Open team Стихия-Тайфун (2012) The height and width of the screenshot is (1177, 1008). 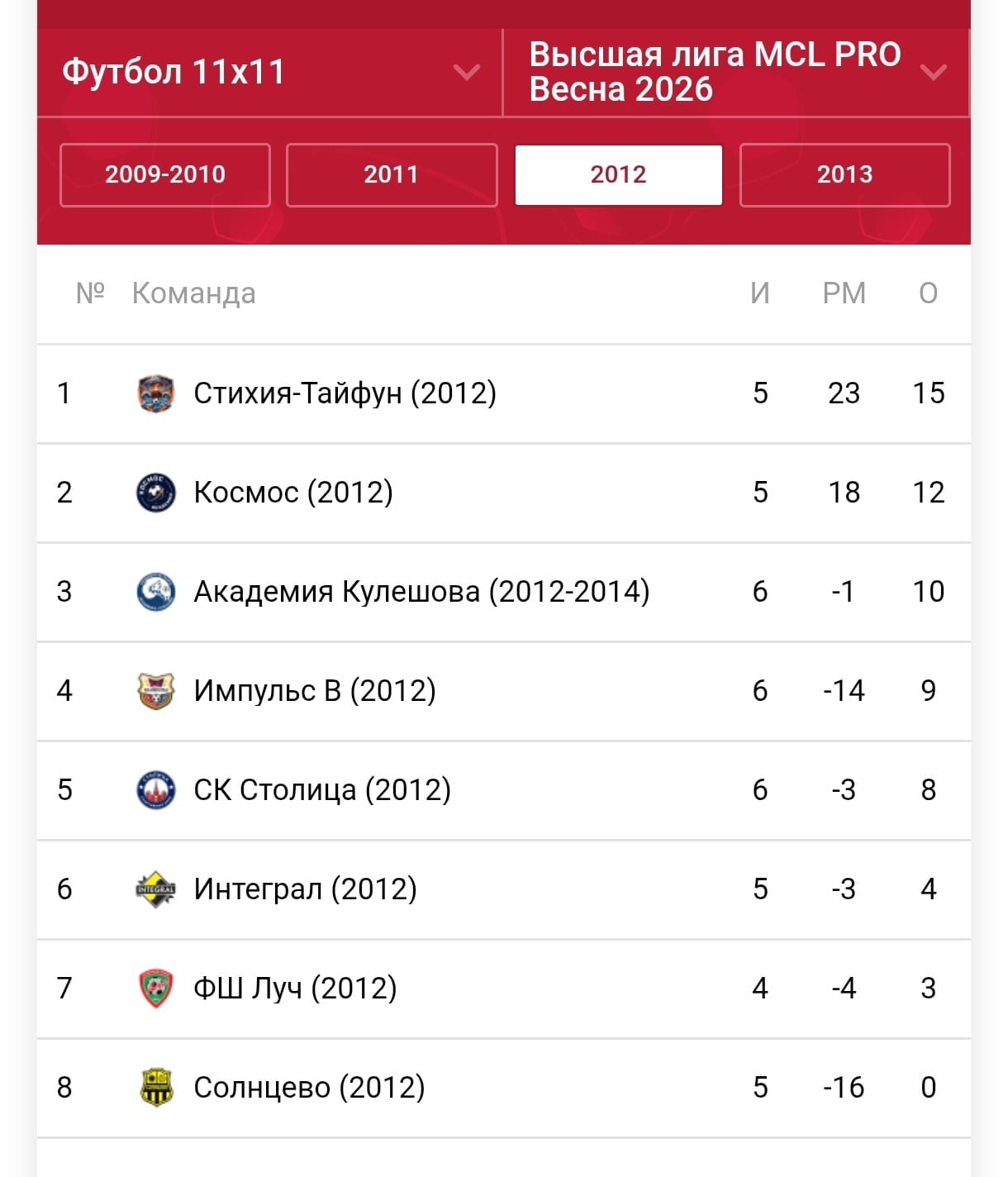(x=504, y=393)
